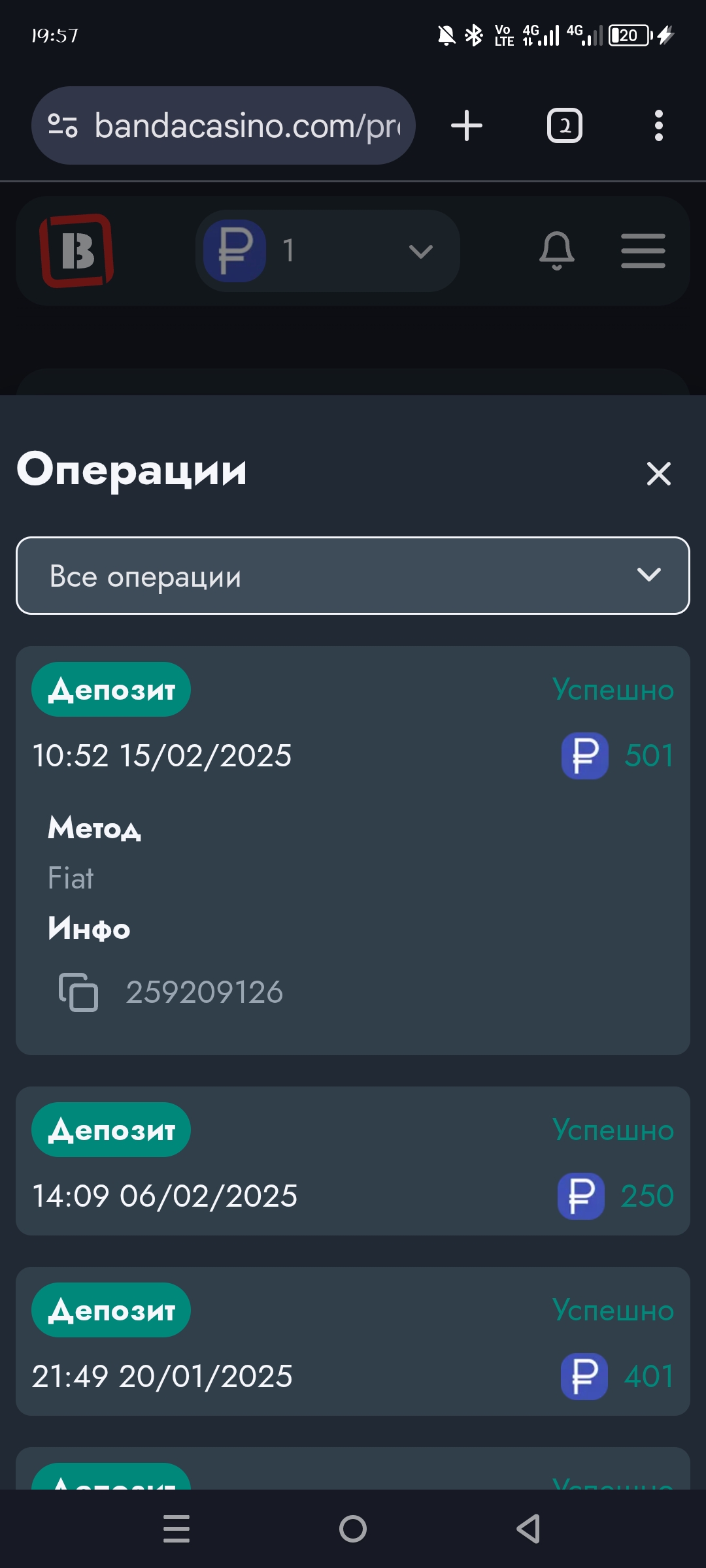Close the Операции panel
706x1568 pixels.
coord(658,474)
